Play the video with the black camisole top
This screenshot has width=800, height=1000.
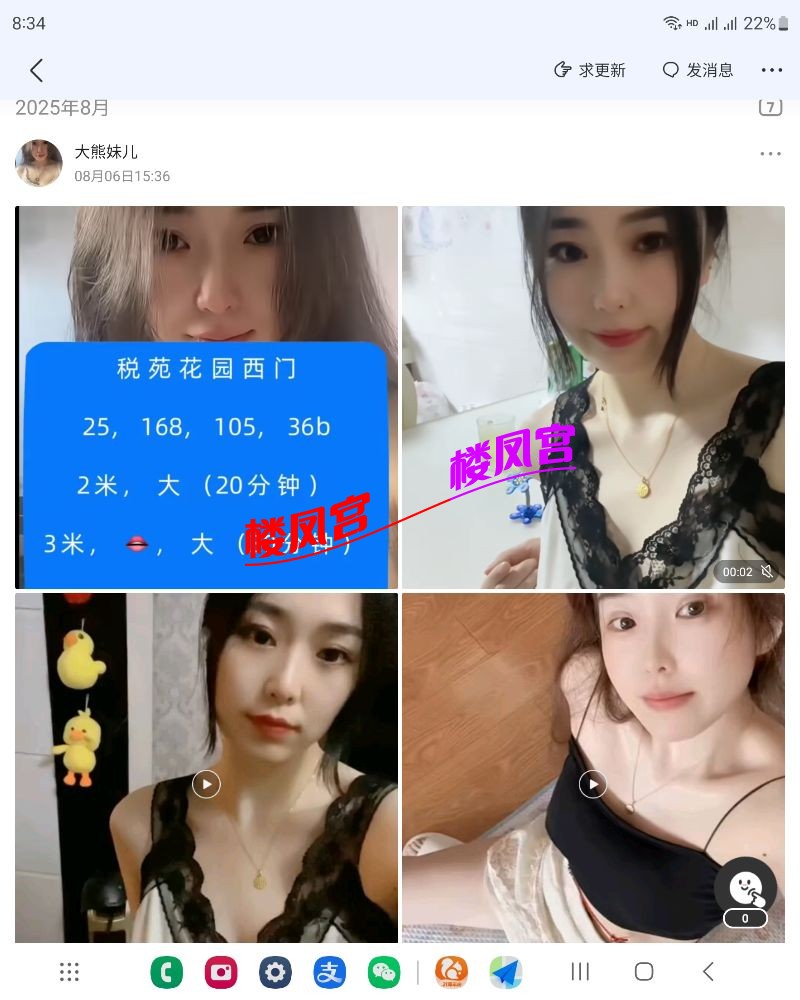593,784
